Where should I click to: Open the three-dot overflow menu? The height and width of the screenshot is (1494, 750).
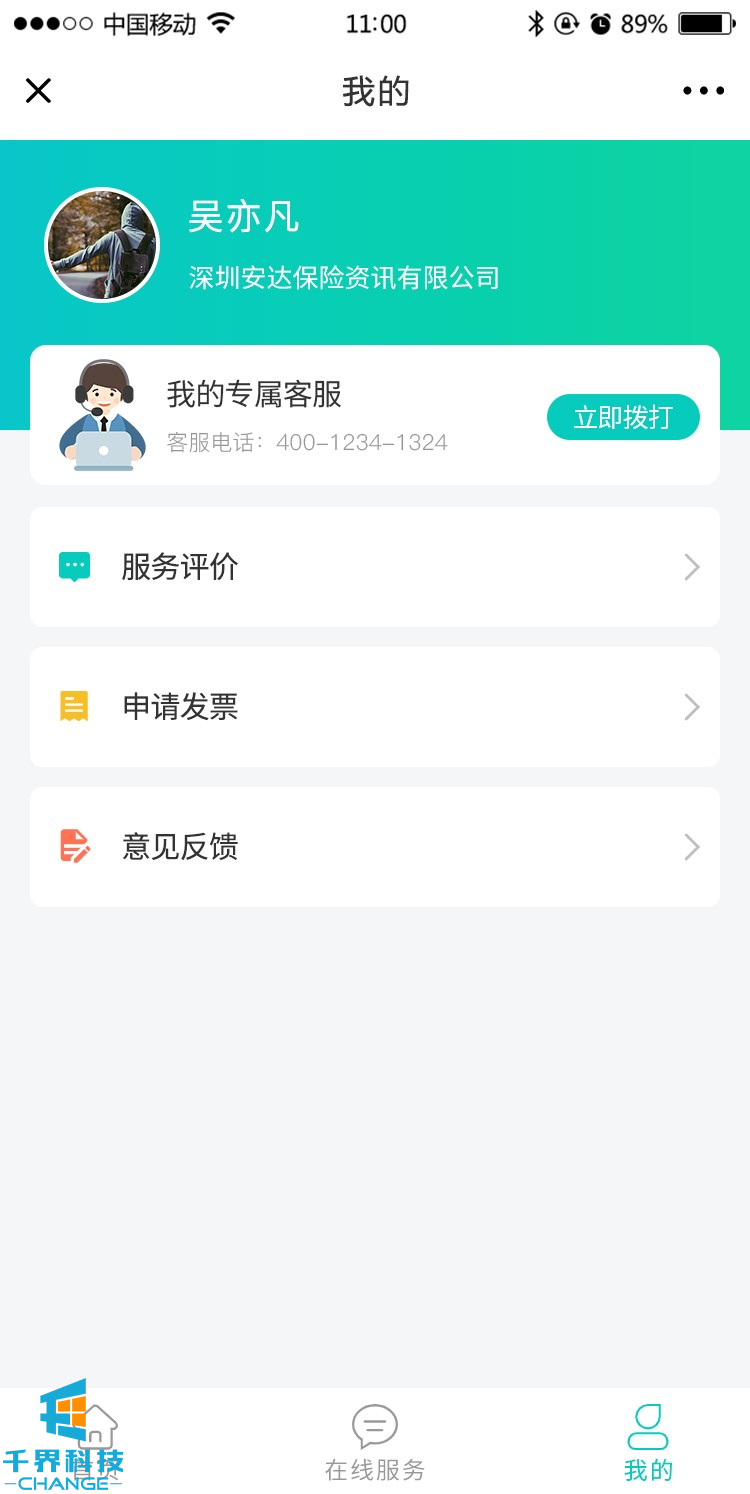[x=703, y=91]
